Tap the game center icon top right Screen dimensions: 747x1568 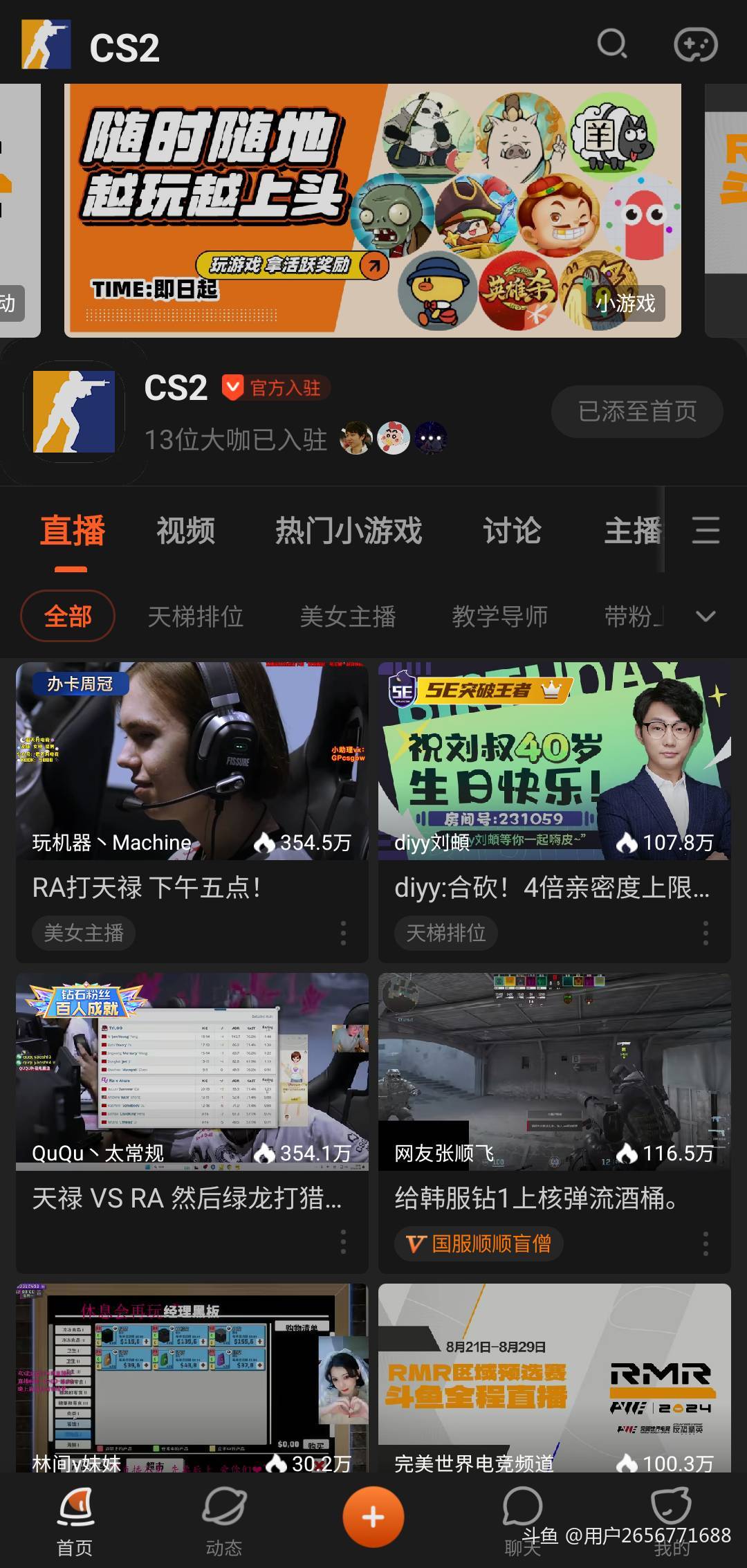coord(696,45)
